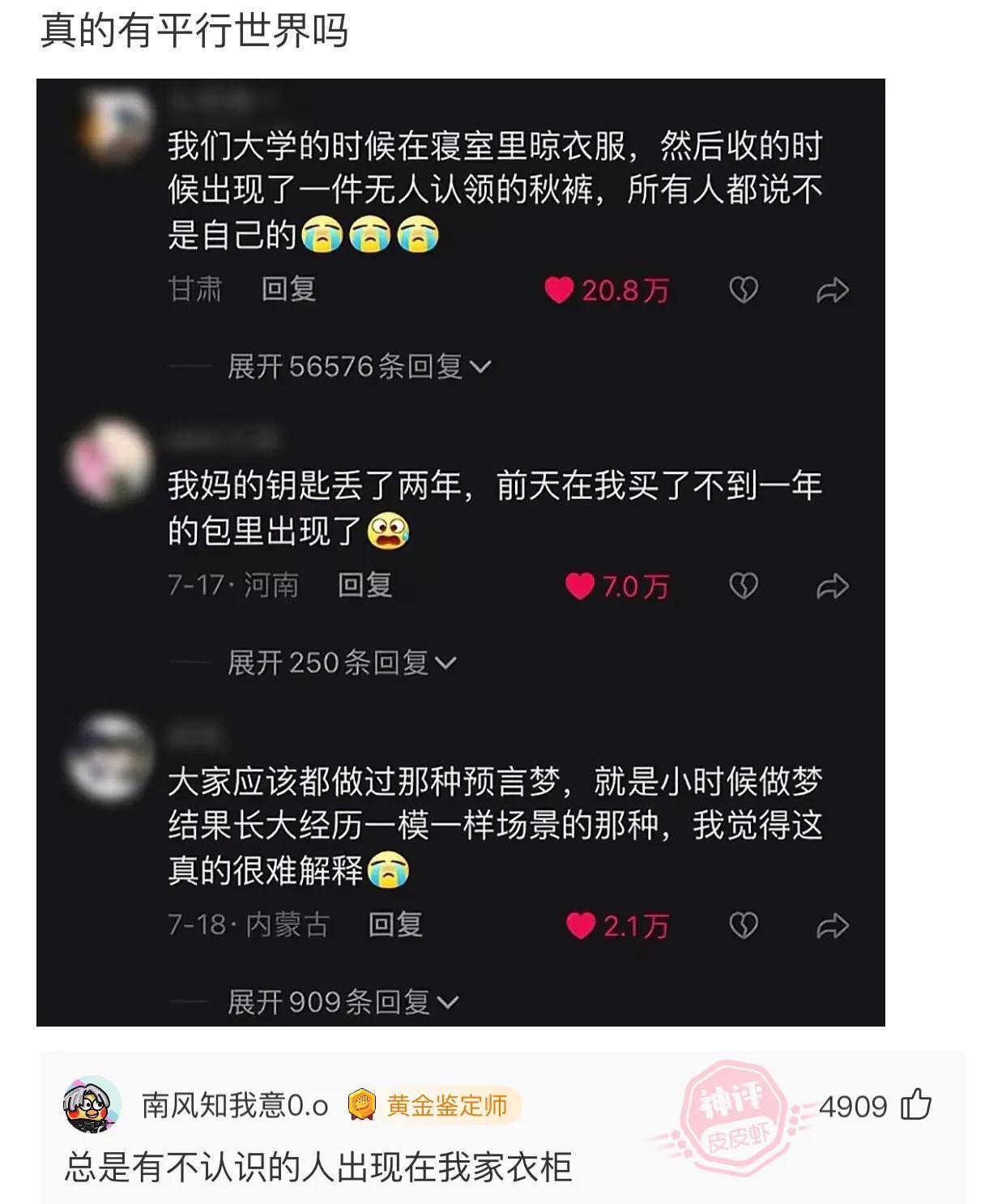Viewport: 1006px width, 1204px height.
Task: Open the post's comment screenshot image
Action: 460,551
